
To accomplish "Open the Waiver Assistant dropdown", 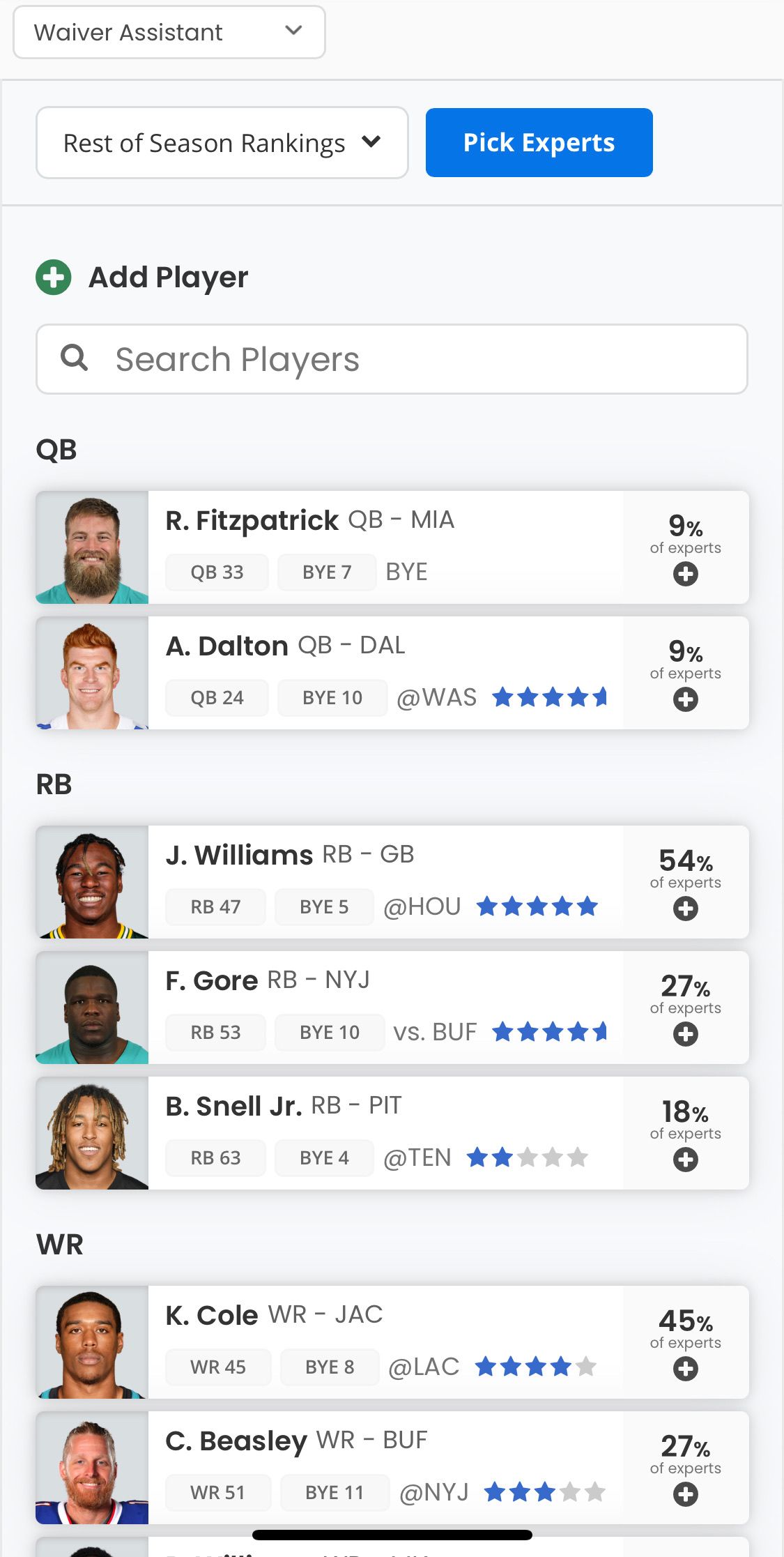I will [x=169, y=32].
